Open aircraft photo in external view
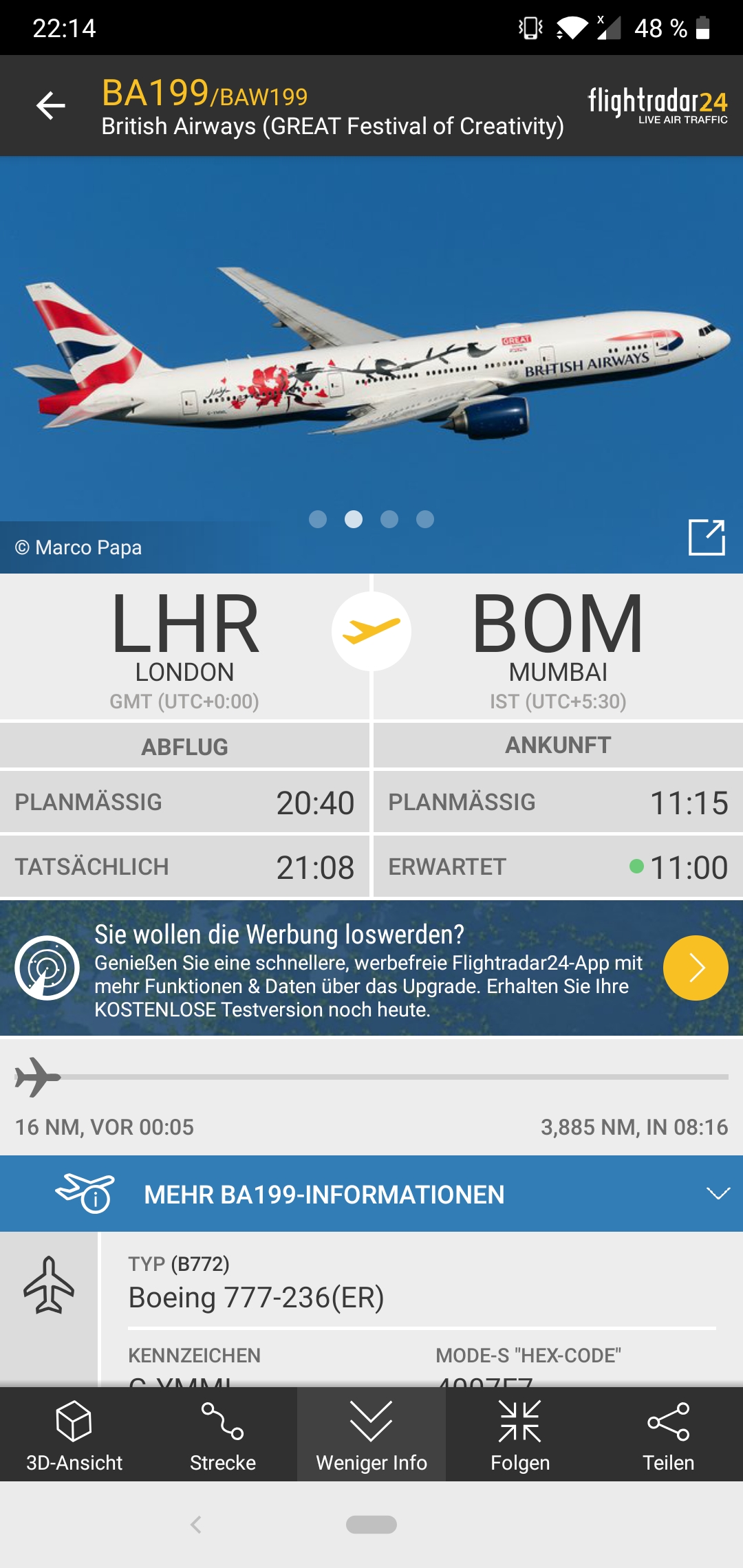The height and width of the screenshot is (1568, 743). pyautogui.click(x=707, y=537)
